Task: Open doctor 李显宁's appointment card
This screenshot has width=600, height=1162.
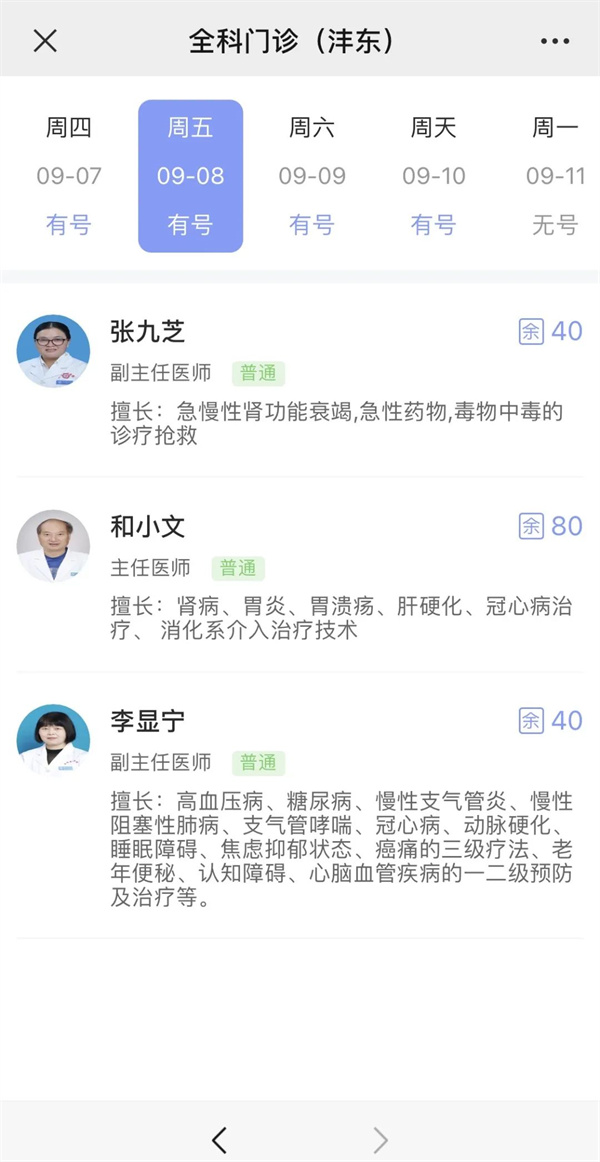Action: tap(300, 805)
